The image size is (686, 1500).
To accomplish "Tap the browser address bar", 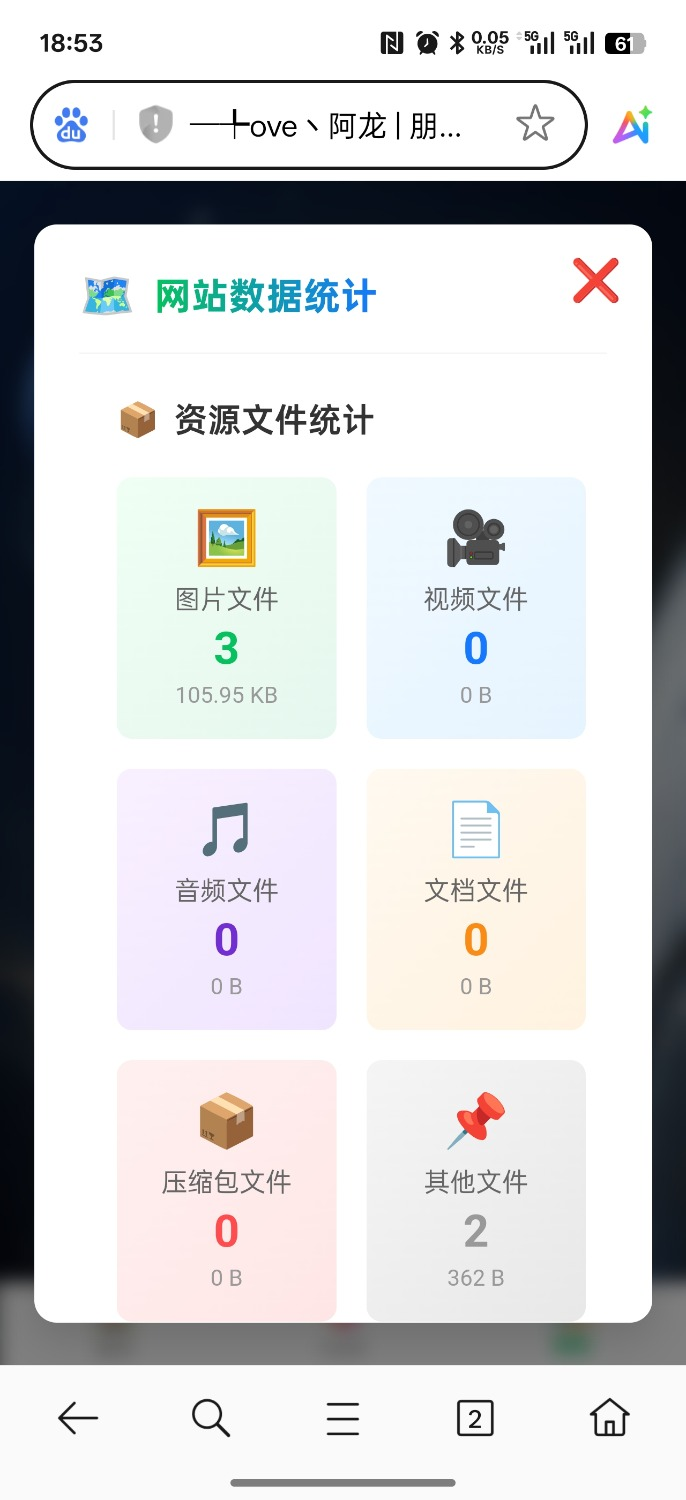I will (x=330, y=126).
